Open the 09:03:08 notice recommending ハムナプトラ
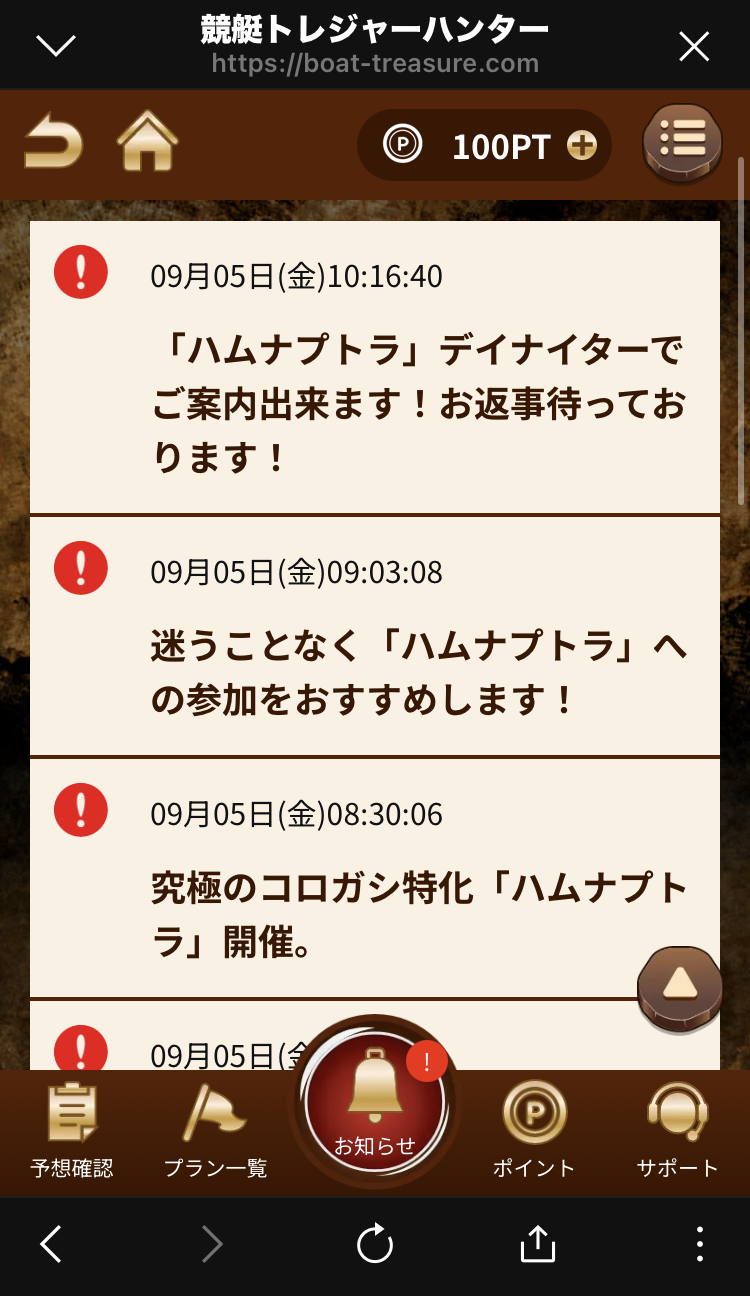The height and width of the screenshot is (1296, 750). (375, 636)
